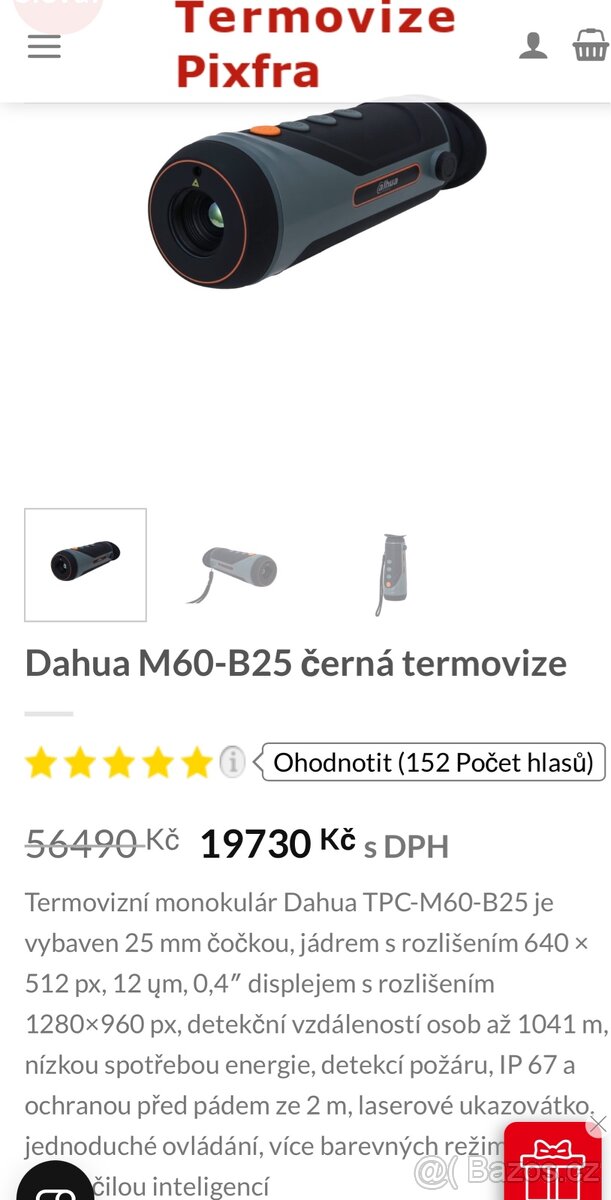The image size is (611, 1200).
Task: Dismiss the gift popup with the X
Action: pyautogui.click(x=597, y=1125)
